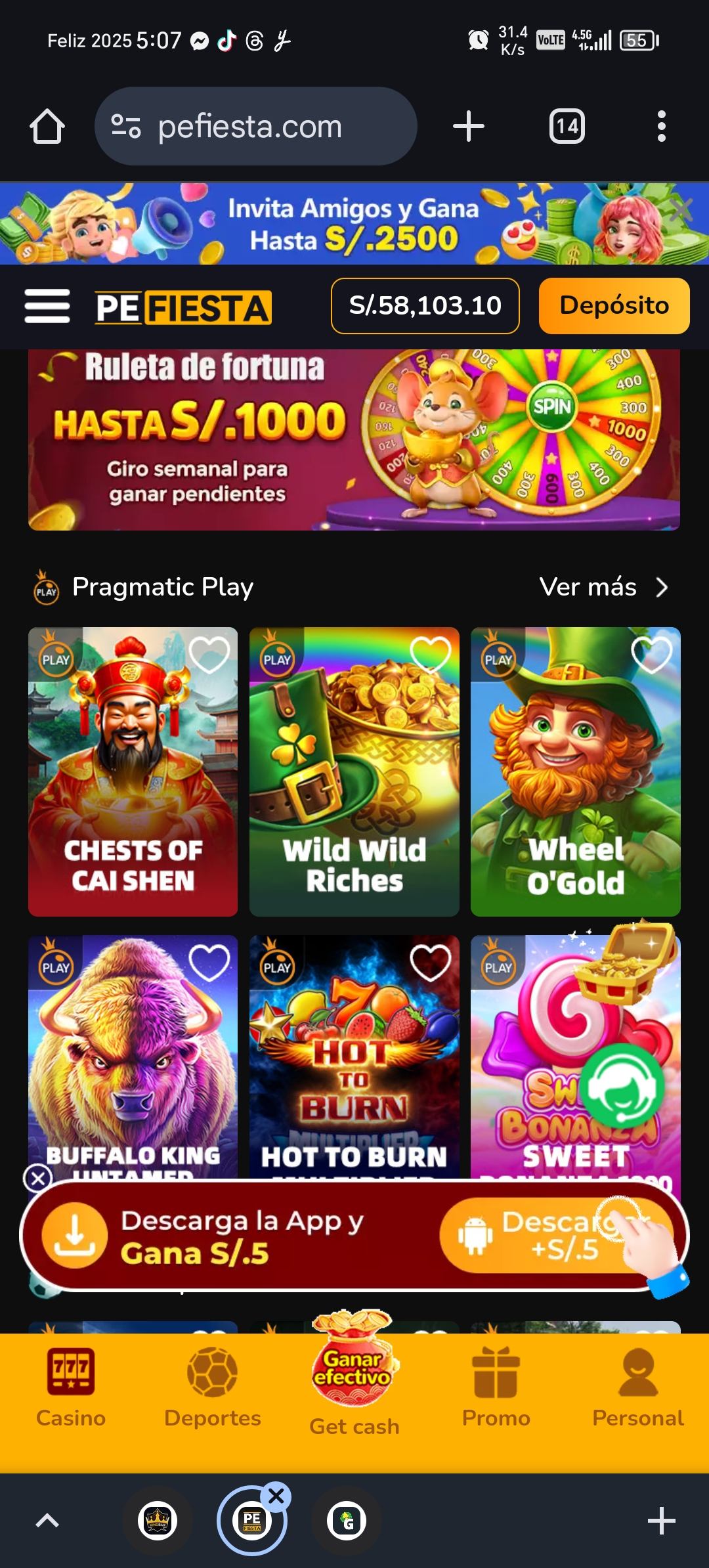
Task: Open the hamburger menu
Action: pos(47,306)
